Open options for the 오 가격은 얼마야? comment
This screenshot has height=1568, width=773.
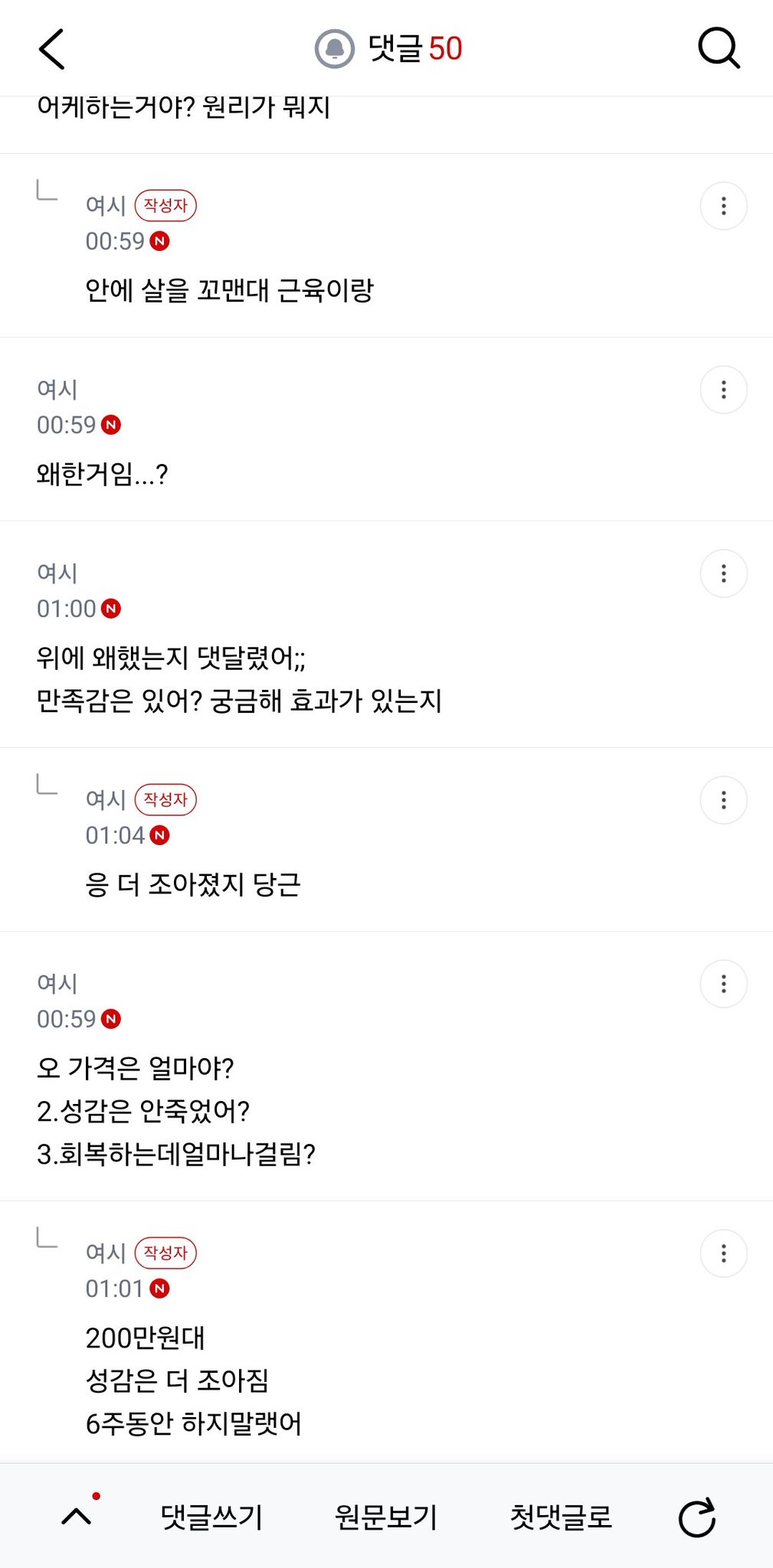[723, 984]
